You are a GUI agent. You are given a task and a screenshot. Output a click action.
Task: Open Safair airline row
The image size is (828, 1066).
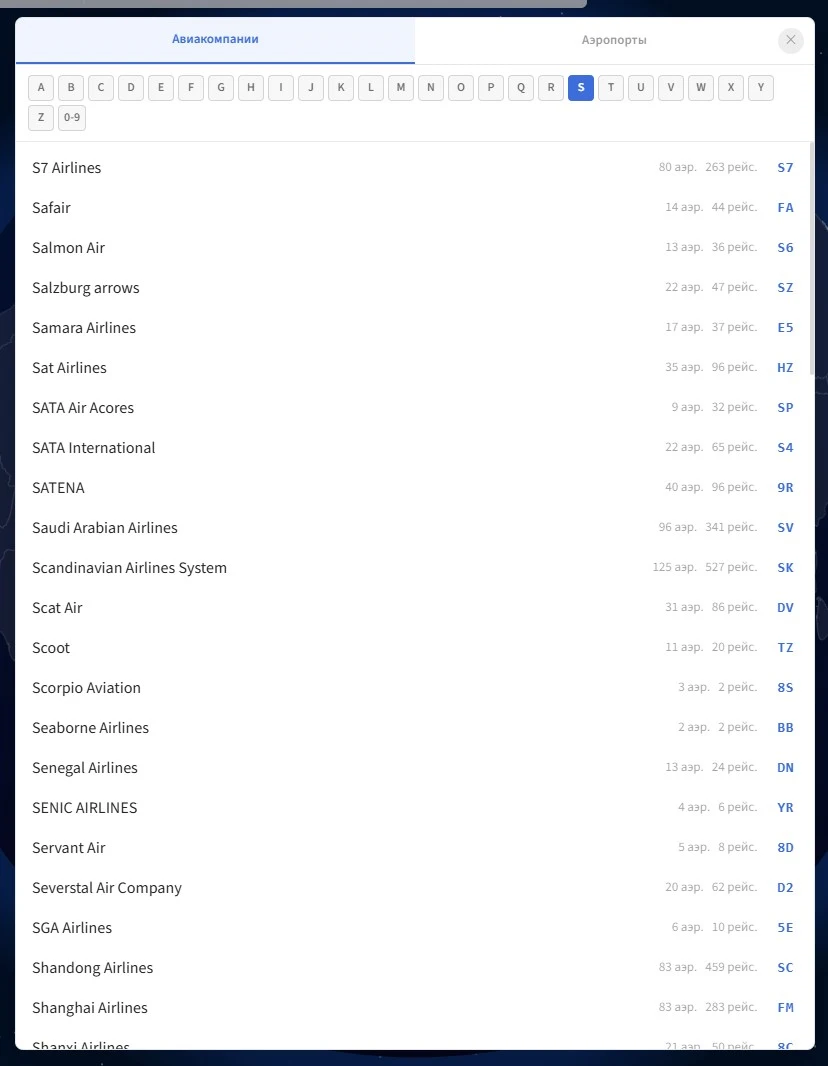click(52, 208)
